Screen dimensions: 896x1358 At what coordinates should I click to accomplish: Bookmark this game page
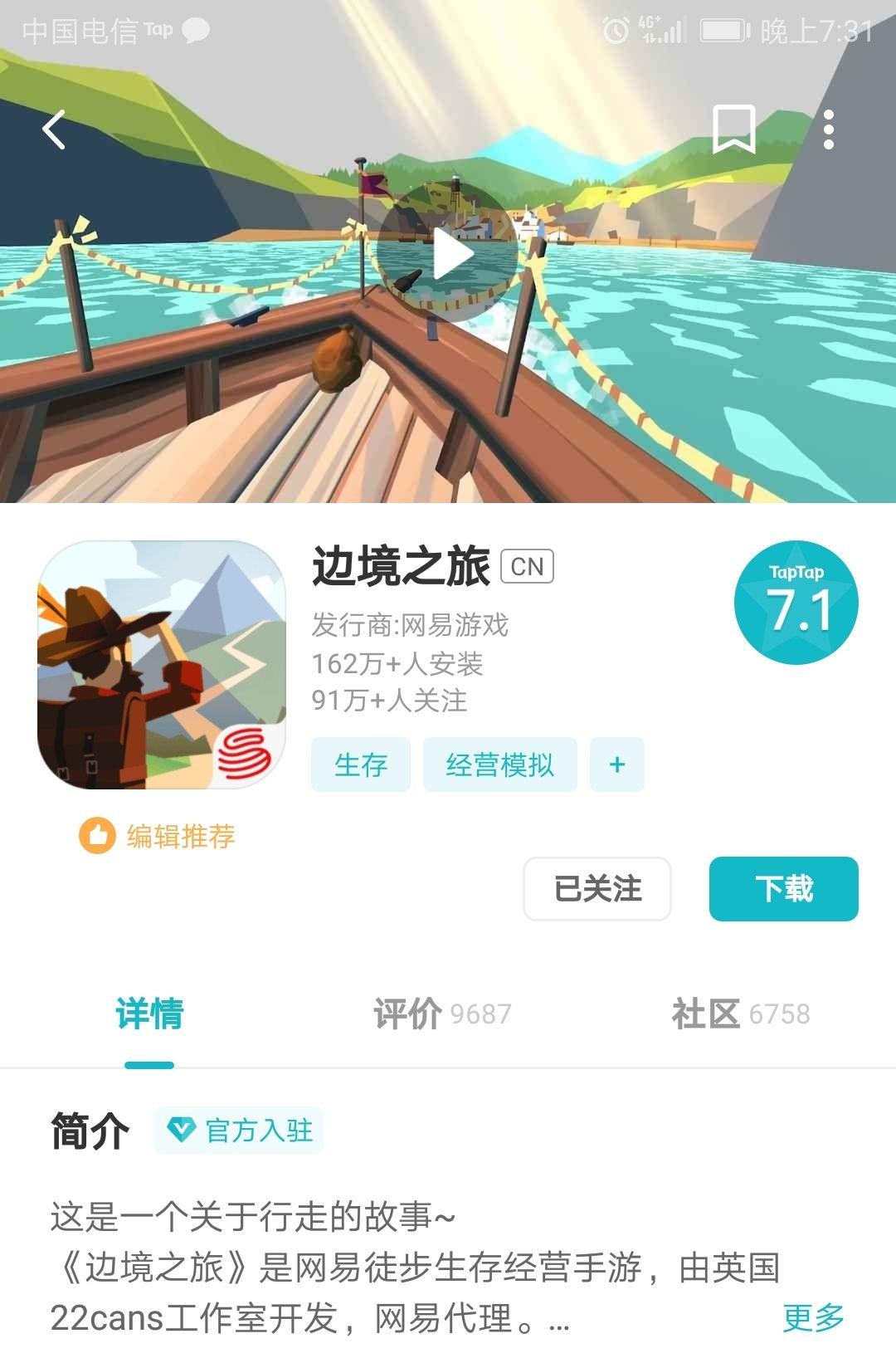(x=733, y=129)
